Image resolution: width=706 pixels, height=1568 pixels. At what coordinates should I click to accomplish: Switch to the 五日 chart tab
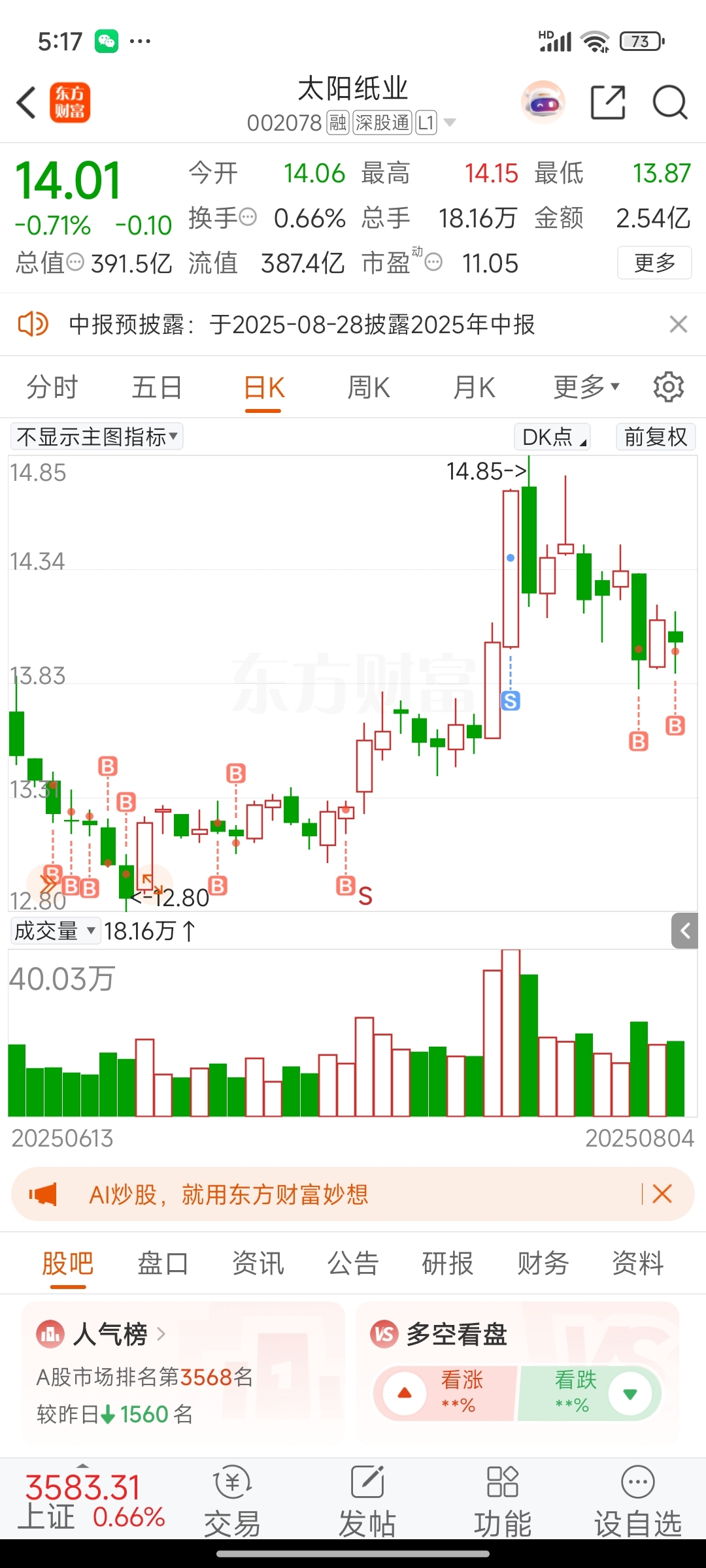(157, 387)
